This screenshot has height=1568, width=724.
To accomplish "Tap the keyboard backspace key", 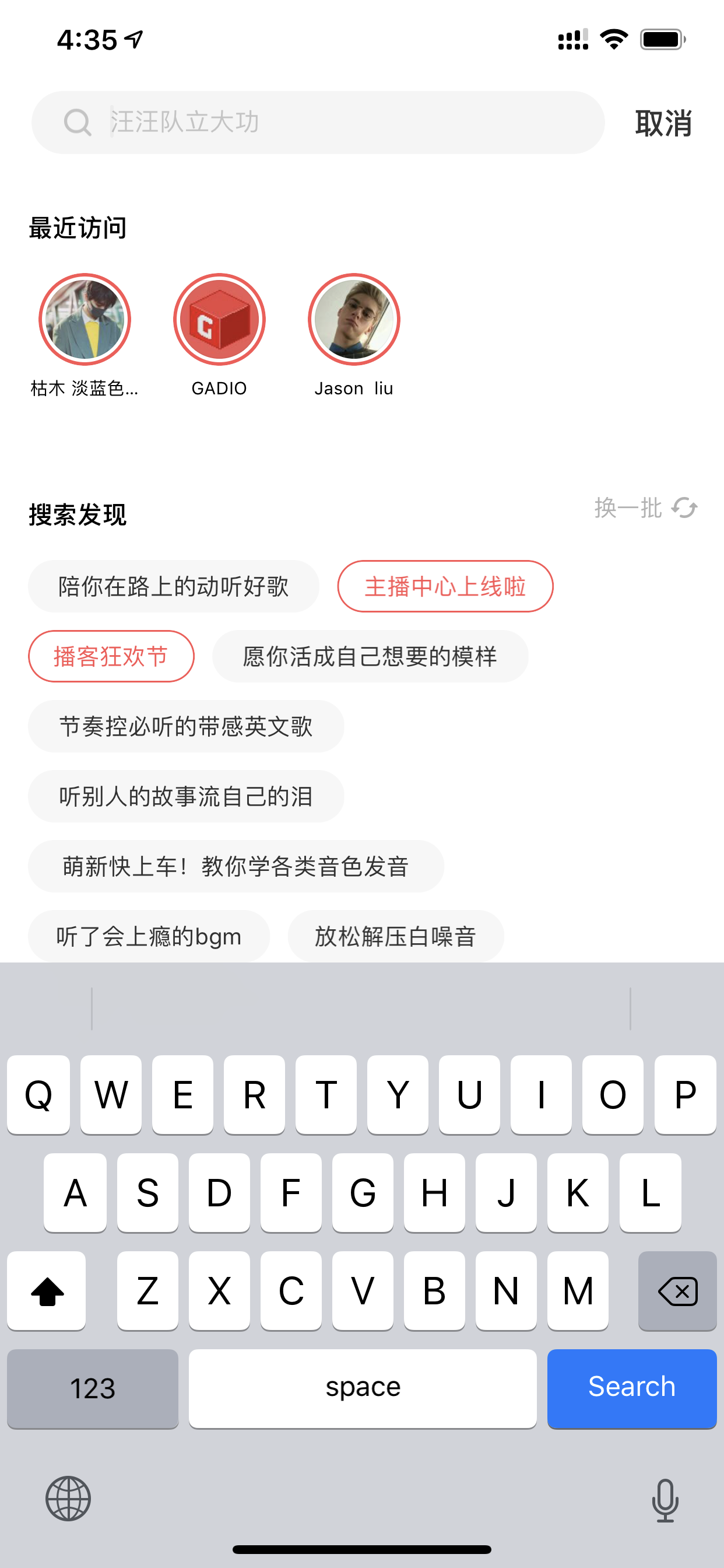I will pyautogui.click(x=677, y=1290).
